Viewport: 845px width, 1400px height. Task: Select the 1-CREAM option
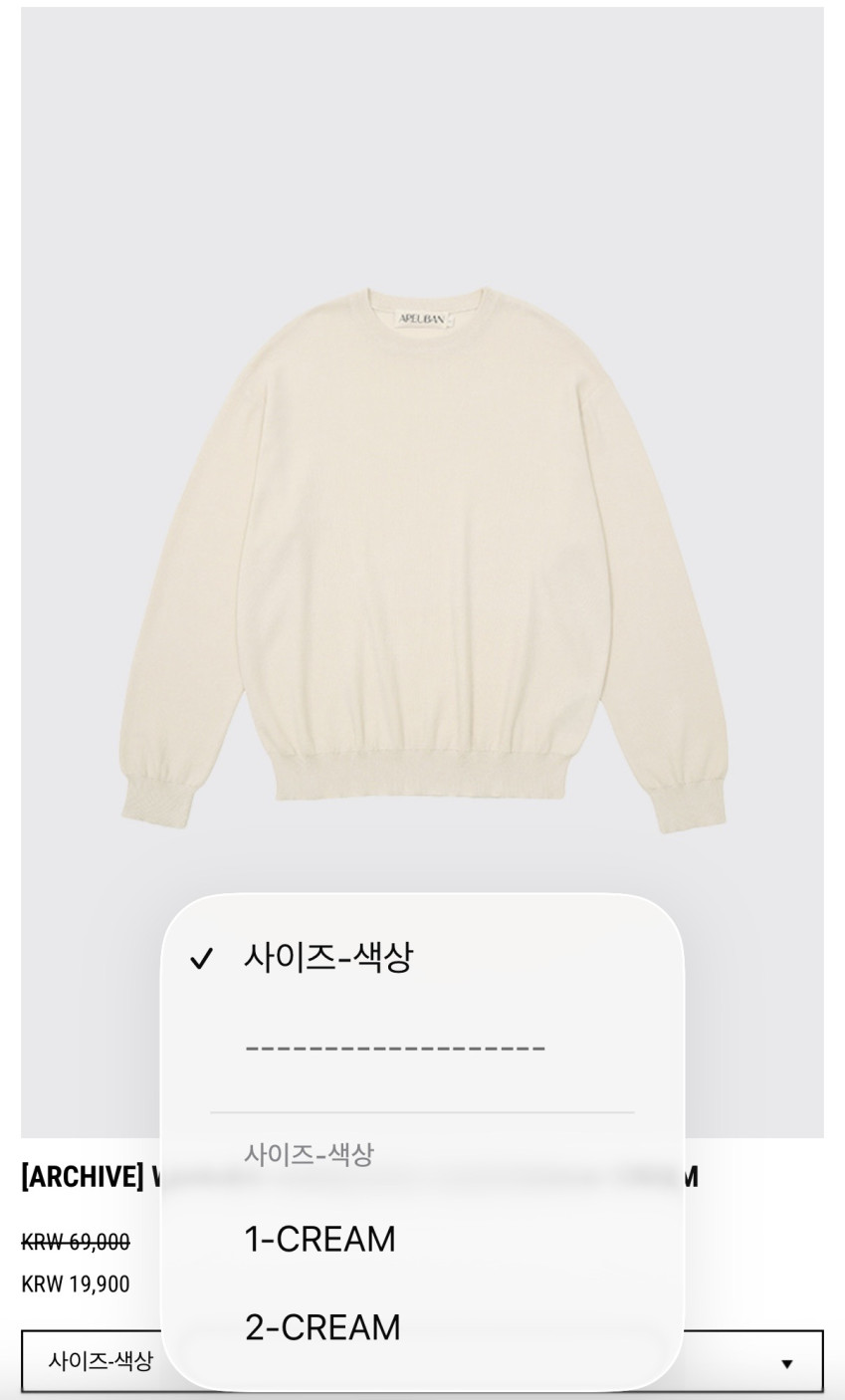[x=320, y=1240]
